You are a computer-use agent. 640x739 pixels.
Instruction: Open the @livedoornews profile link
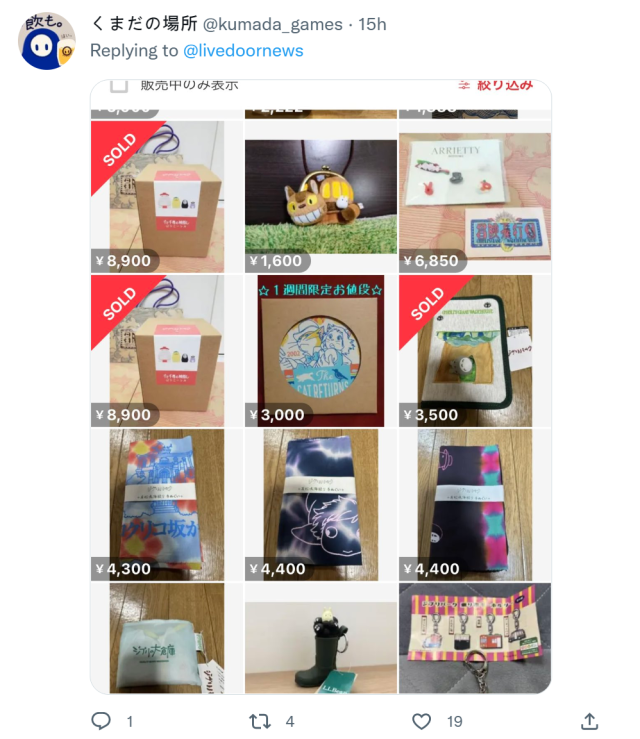click(x=243, y=50)
